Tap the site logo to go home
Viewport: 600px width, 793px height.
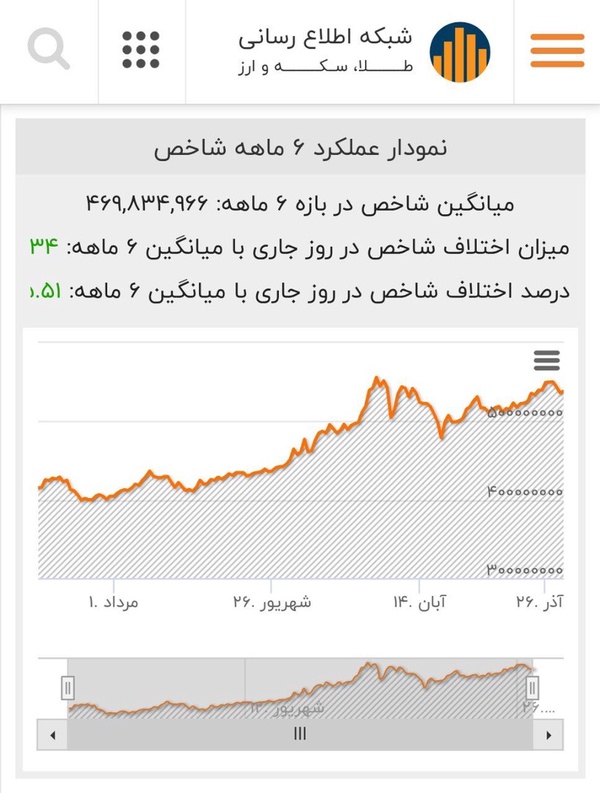tap(459, 52)
